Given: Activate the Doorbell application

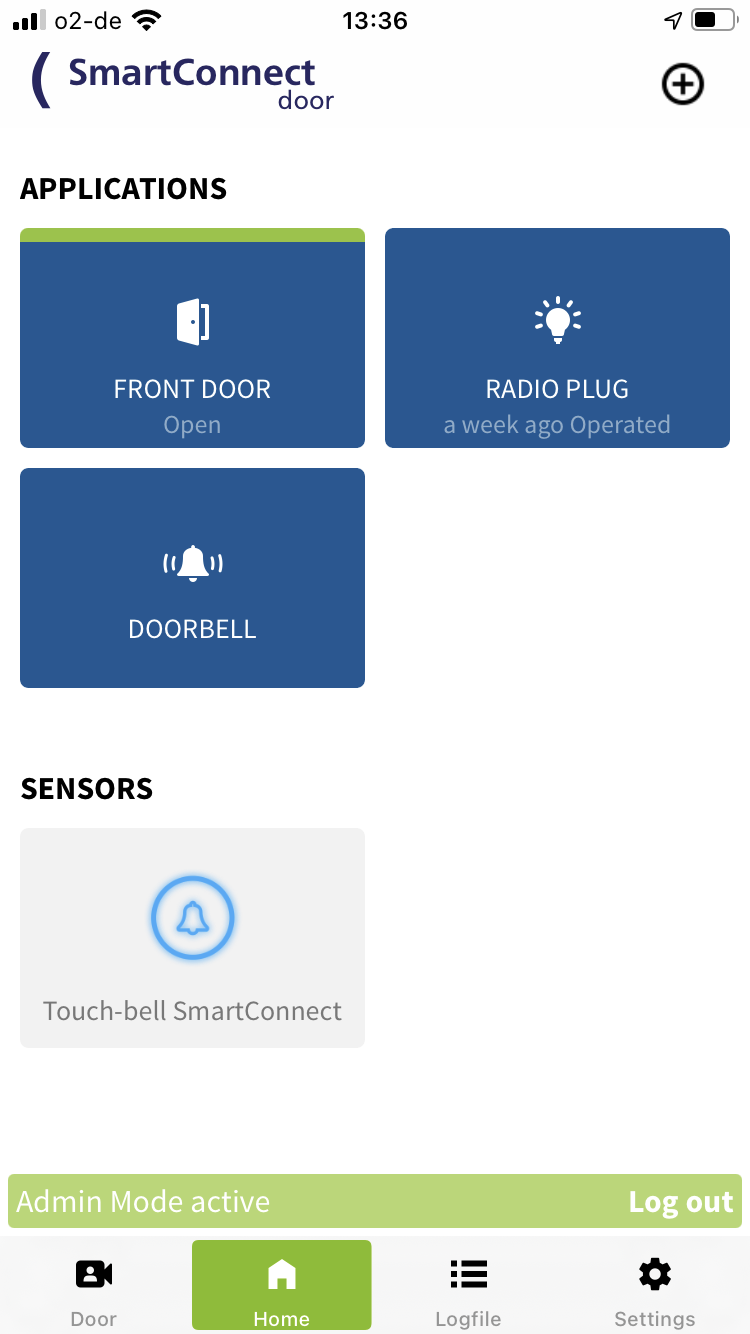Looking at the screenshot, I should point(192,578).
